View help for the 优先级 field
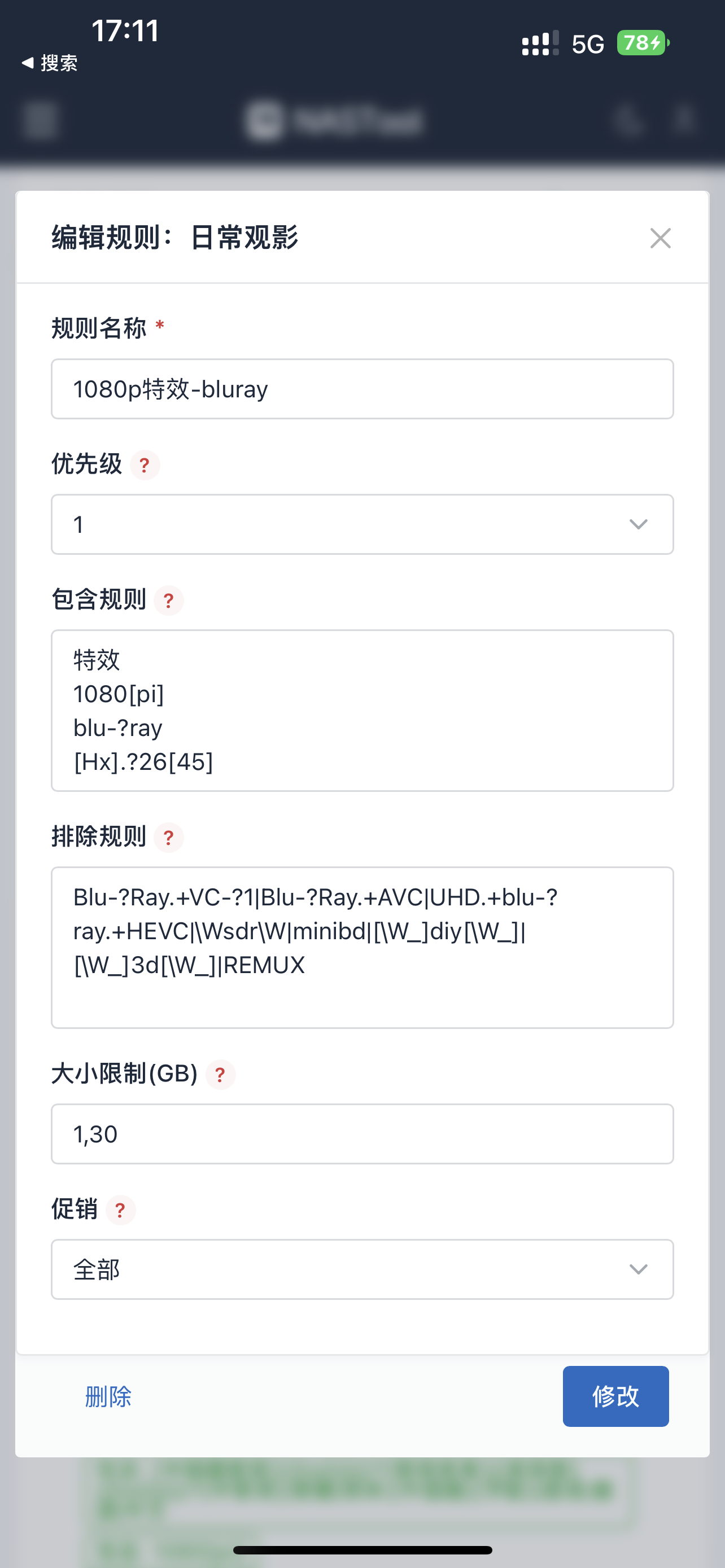The width and height of the screenshot is (725, 1568). 145,465
